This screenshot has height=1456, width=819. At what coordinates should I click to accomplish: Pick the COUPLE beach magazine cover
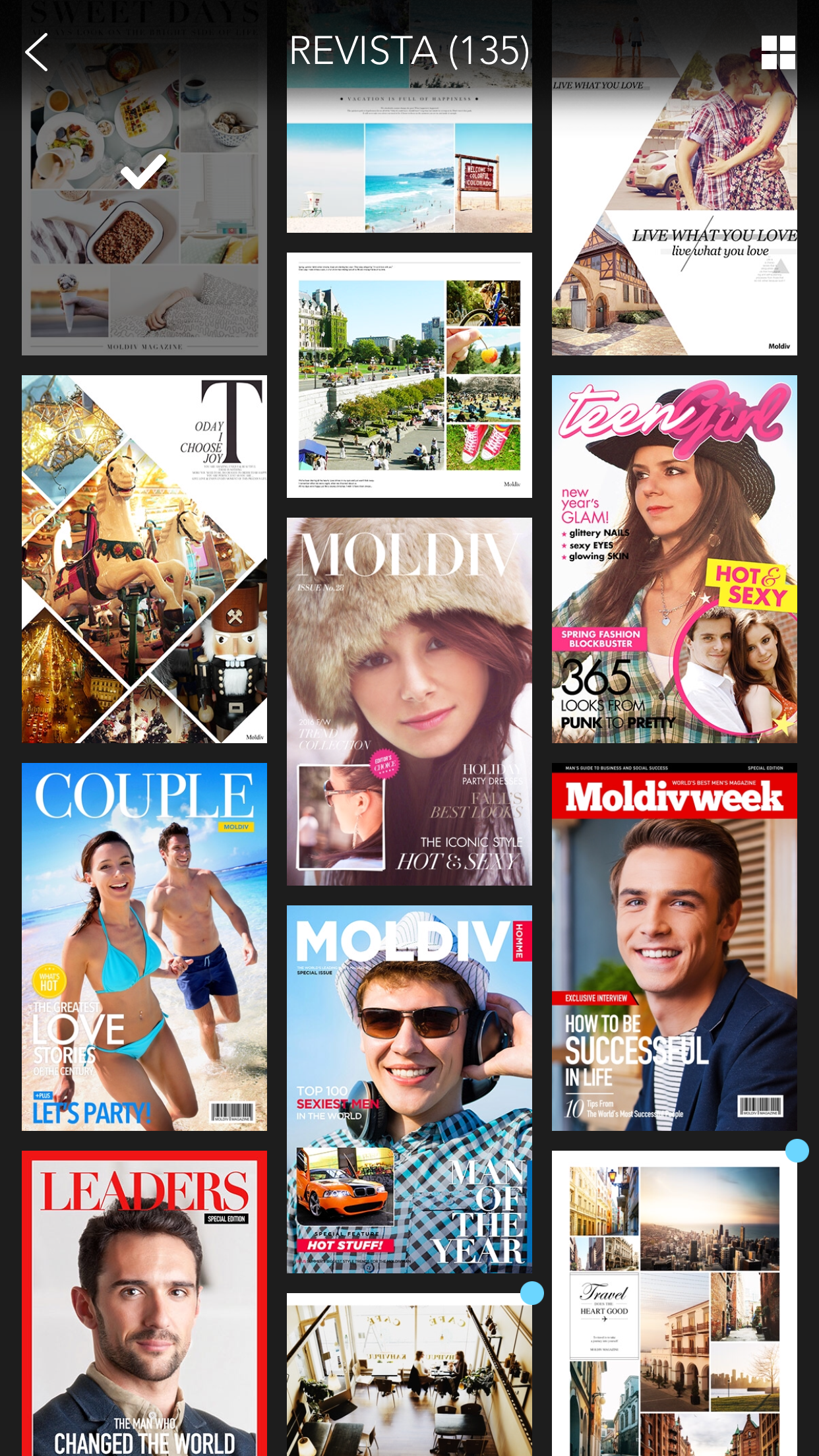144,946
